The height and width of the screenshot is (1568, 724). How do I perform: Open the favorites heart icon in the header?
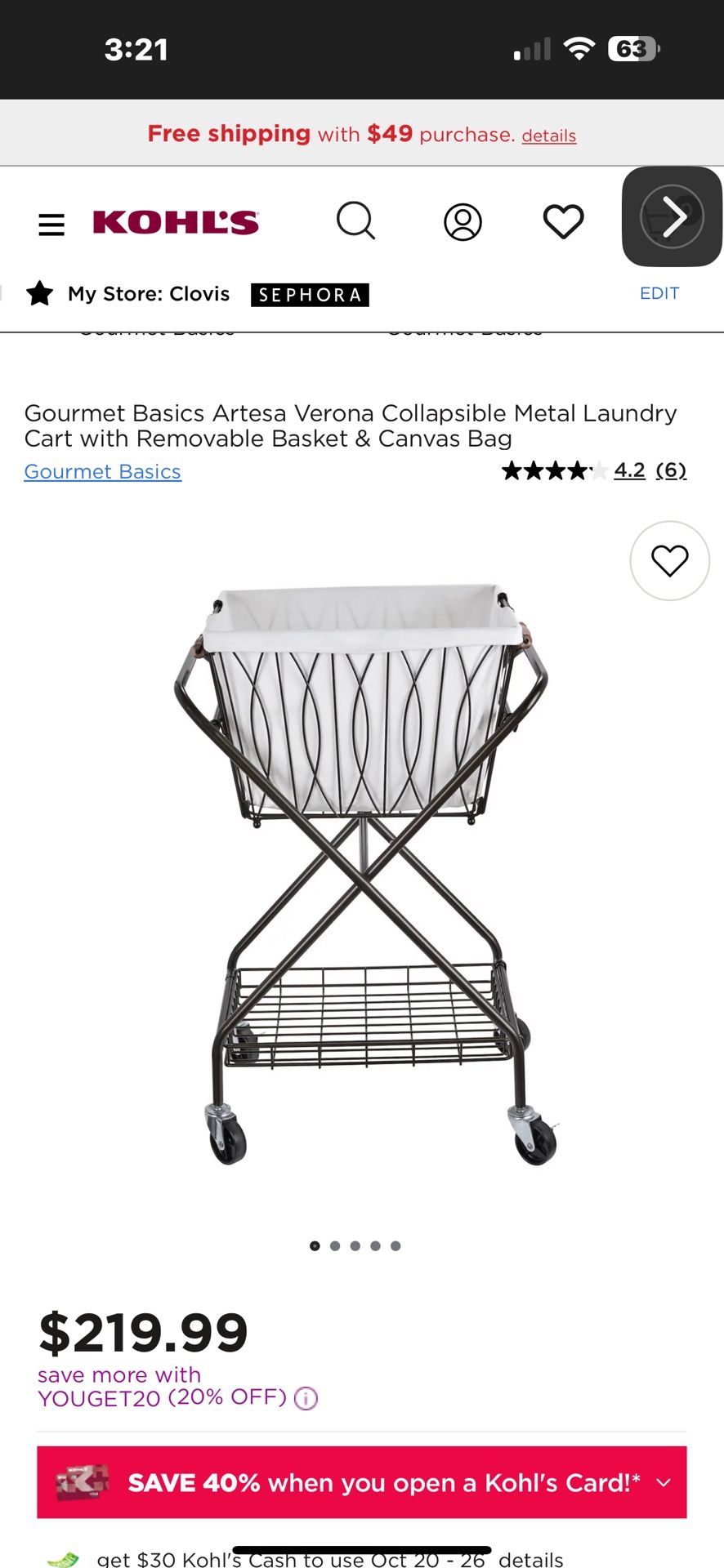click(x=563, y=221)
